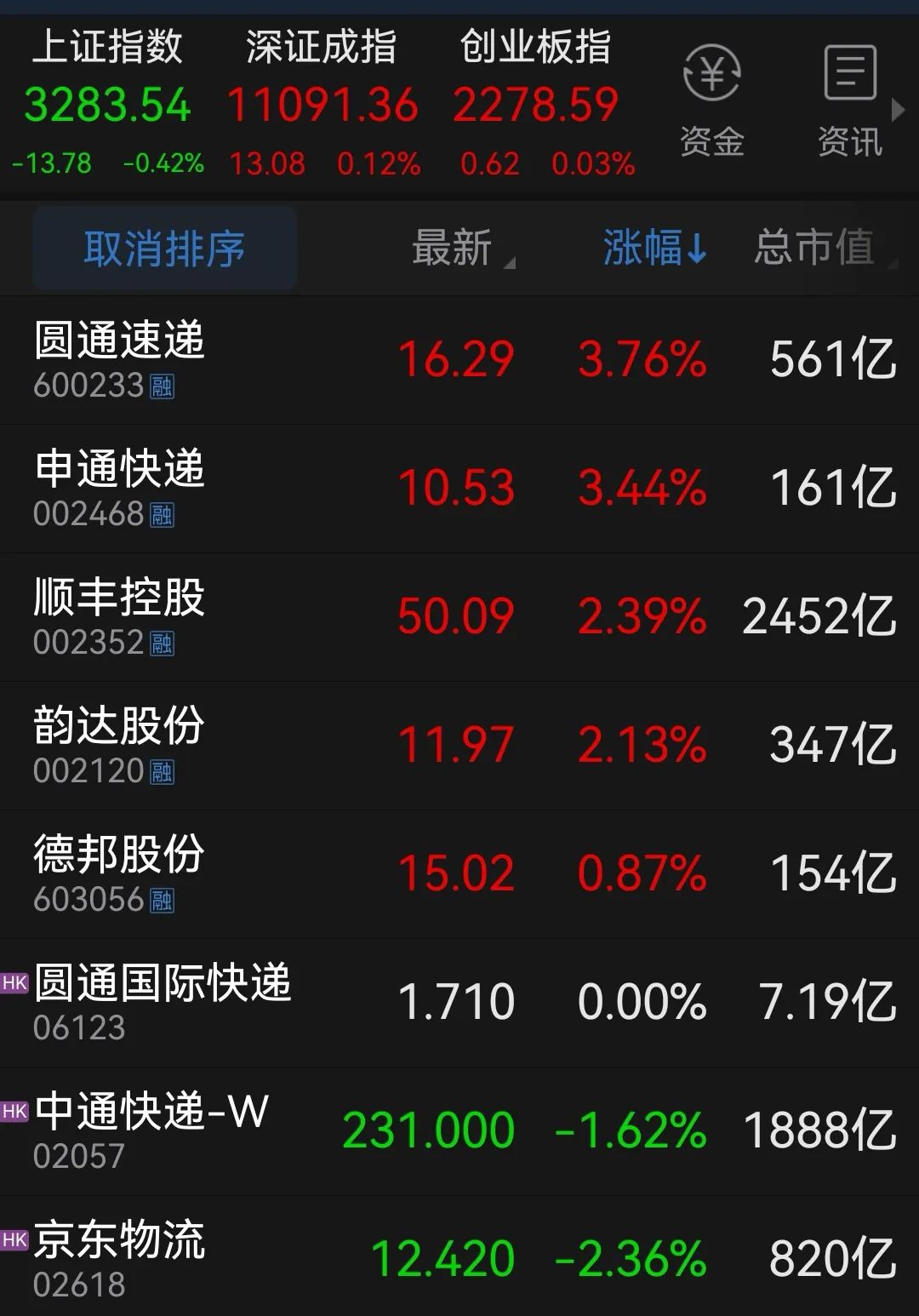The width and height of the screenshot is (919, 1316).
Task: Open 韵达股份 002120 quote
Action: (459, 746)
